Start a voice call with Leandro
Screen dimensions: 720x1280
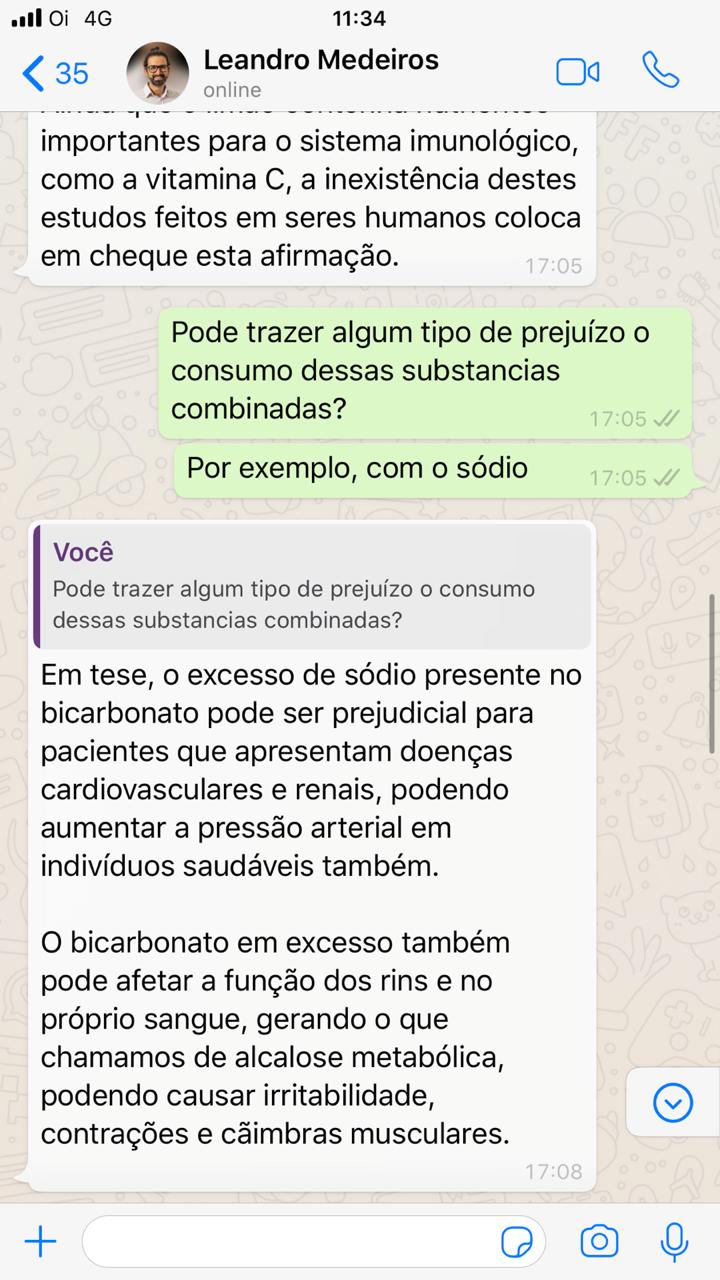click(660, 72)
